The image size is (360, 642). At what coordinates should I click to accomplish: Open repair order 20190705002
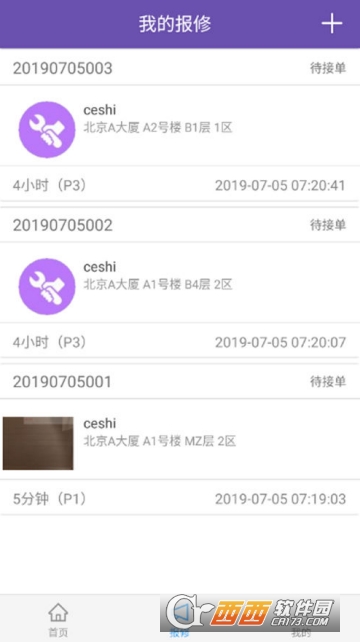180,283
